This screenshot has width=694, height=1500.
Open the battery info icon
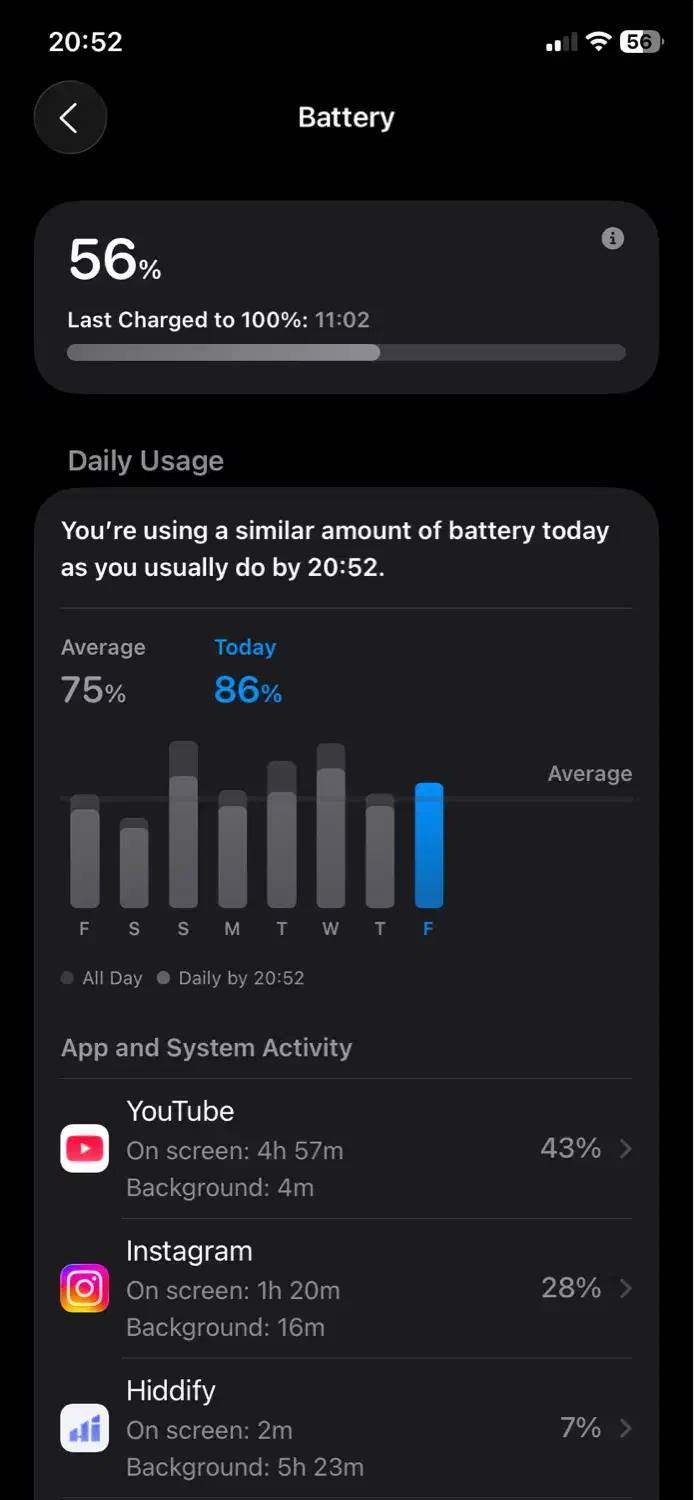(x=613, y=238)
